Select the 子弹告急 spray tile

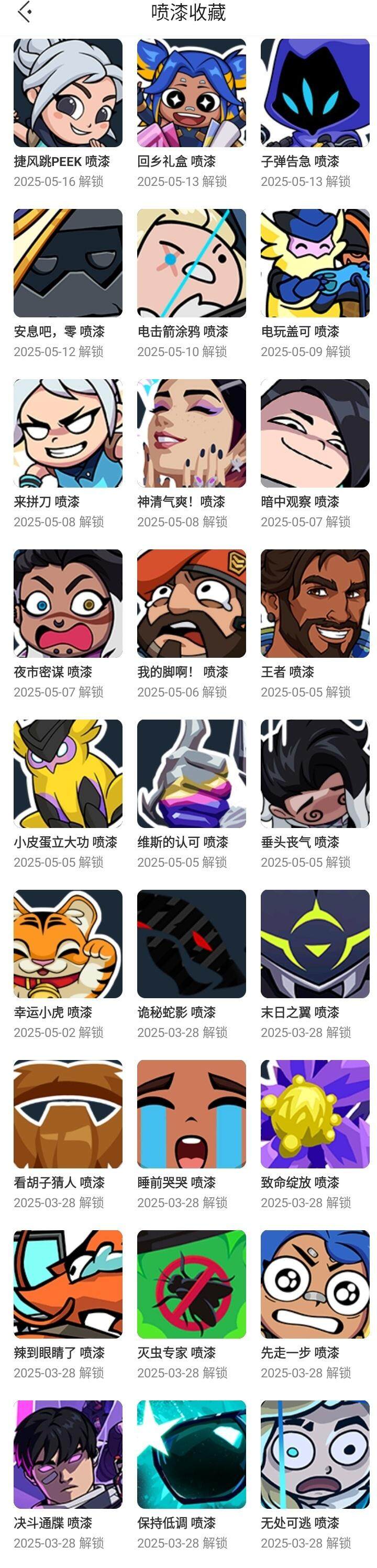point(315,93)
